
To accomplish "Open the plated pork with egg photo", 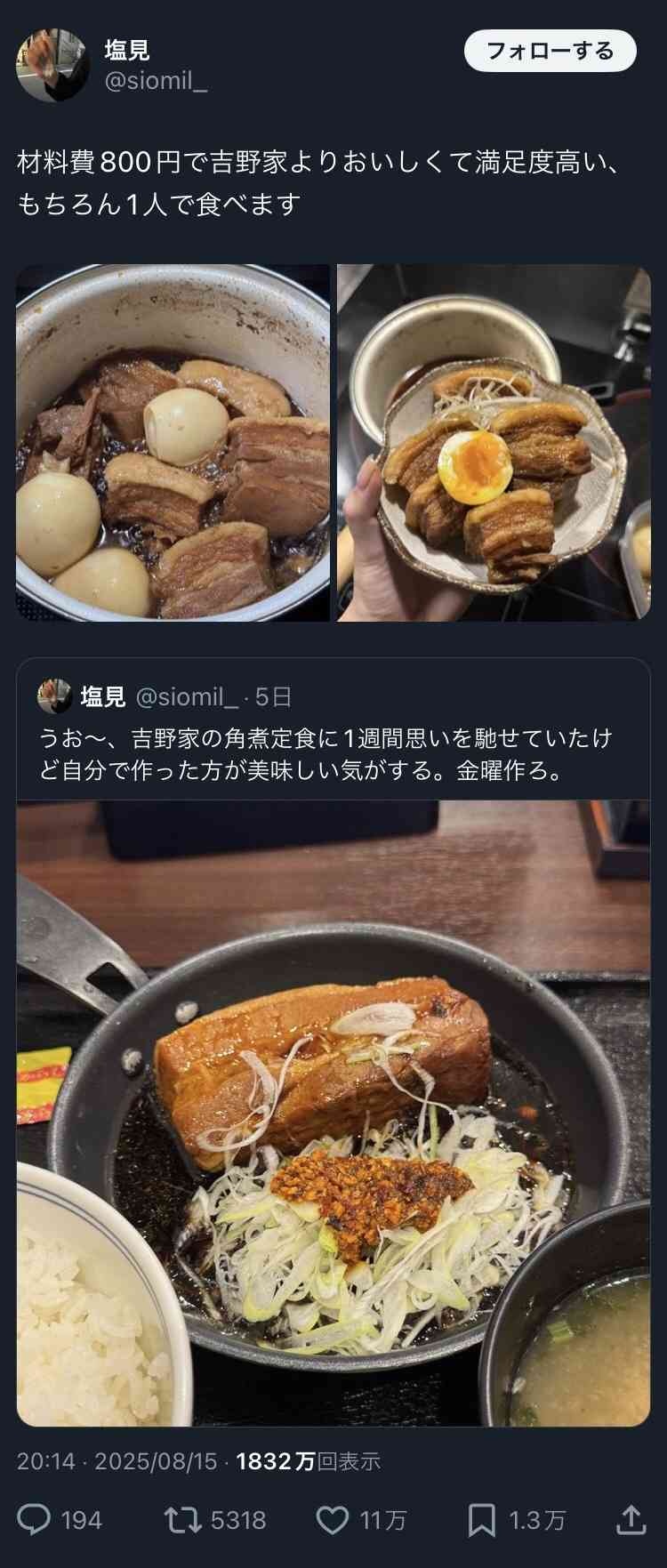I will pos(494,442).
